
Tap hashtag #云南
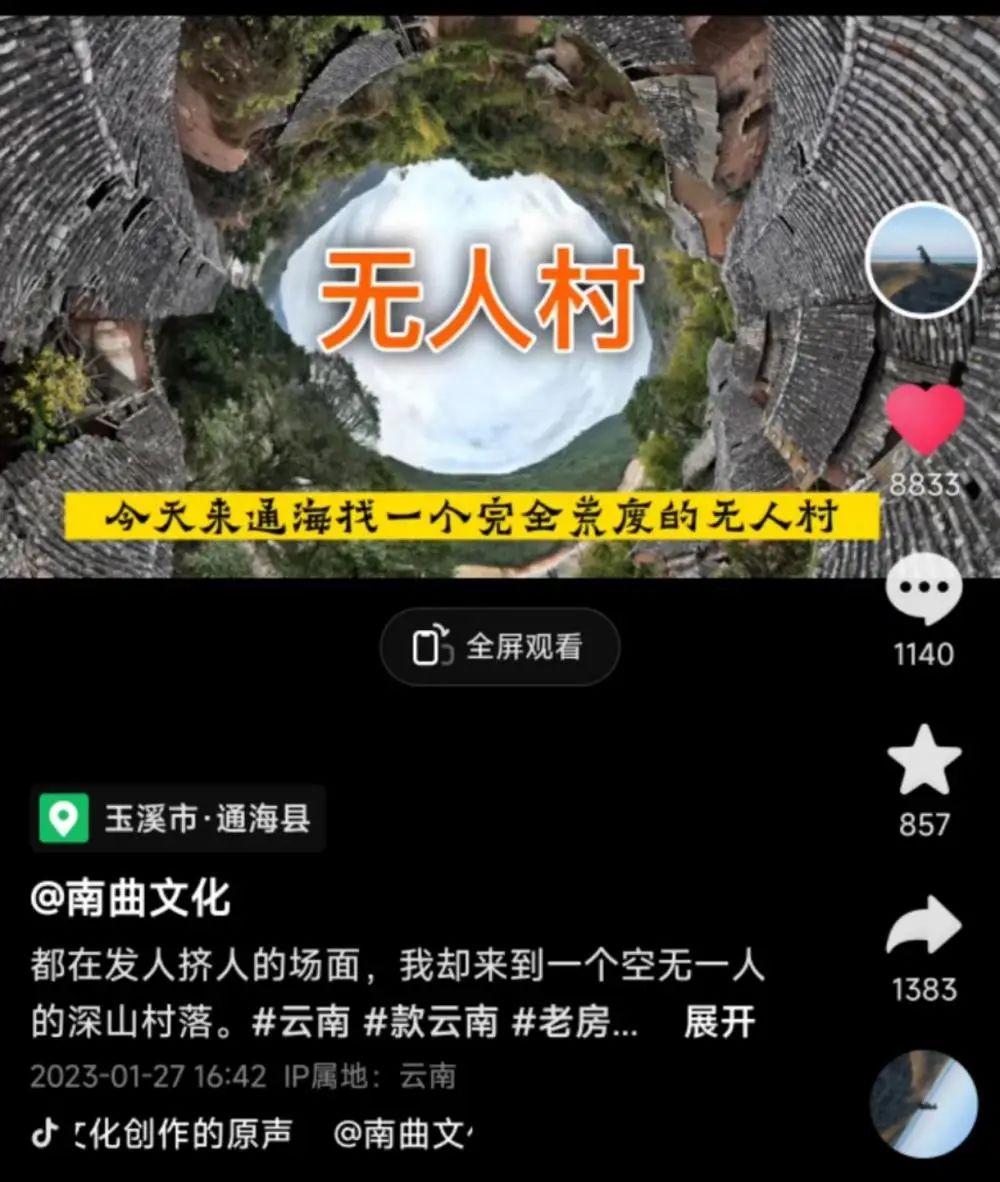pyautogui.click(x=300, y=1023)
